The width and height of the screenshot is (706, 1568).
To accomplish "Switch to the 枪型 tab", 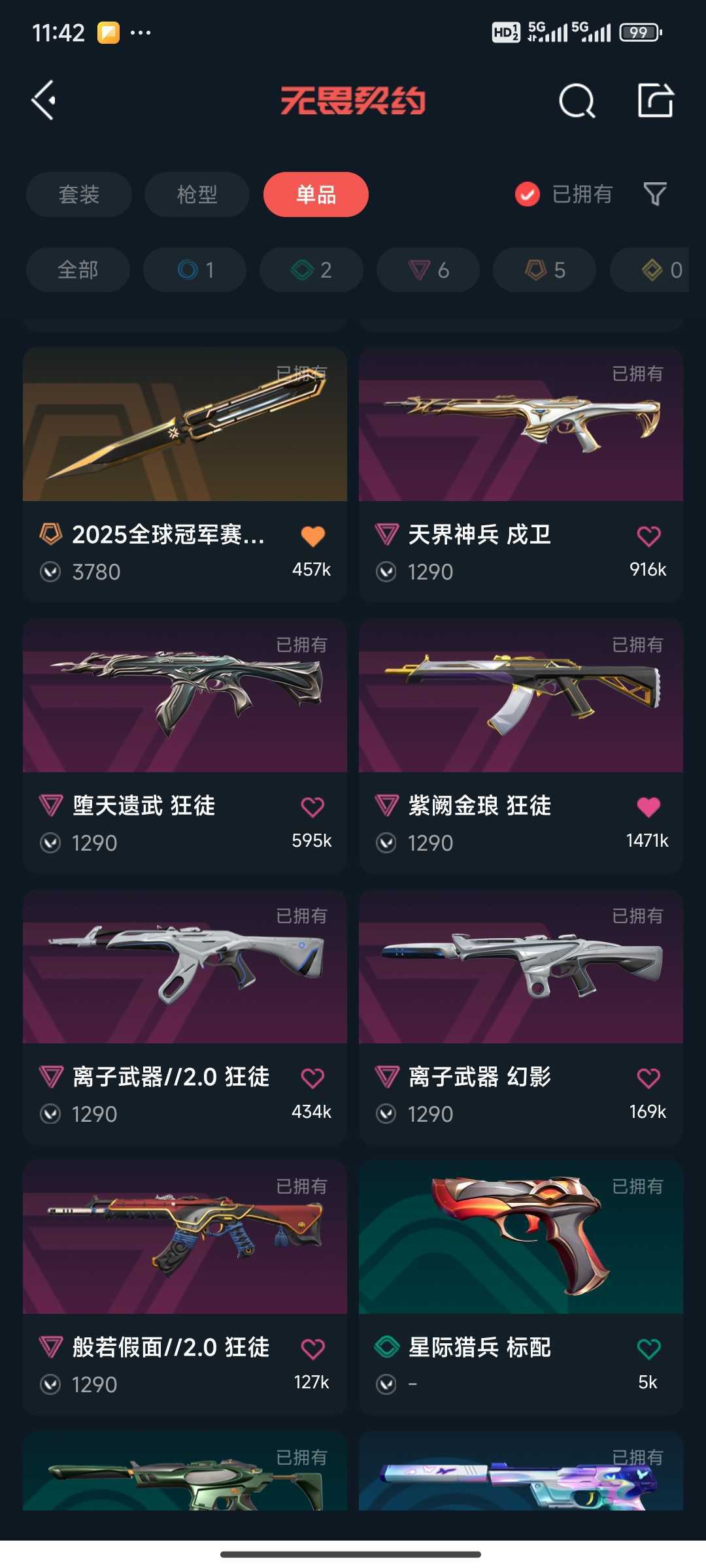I will pos(197,194).
